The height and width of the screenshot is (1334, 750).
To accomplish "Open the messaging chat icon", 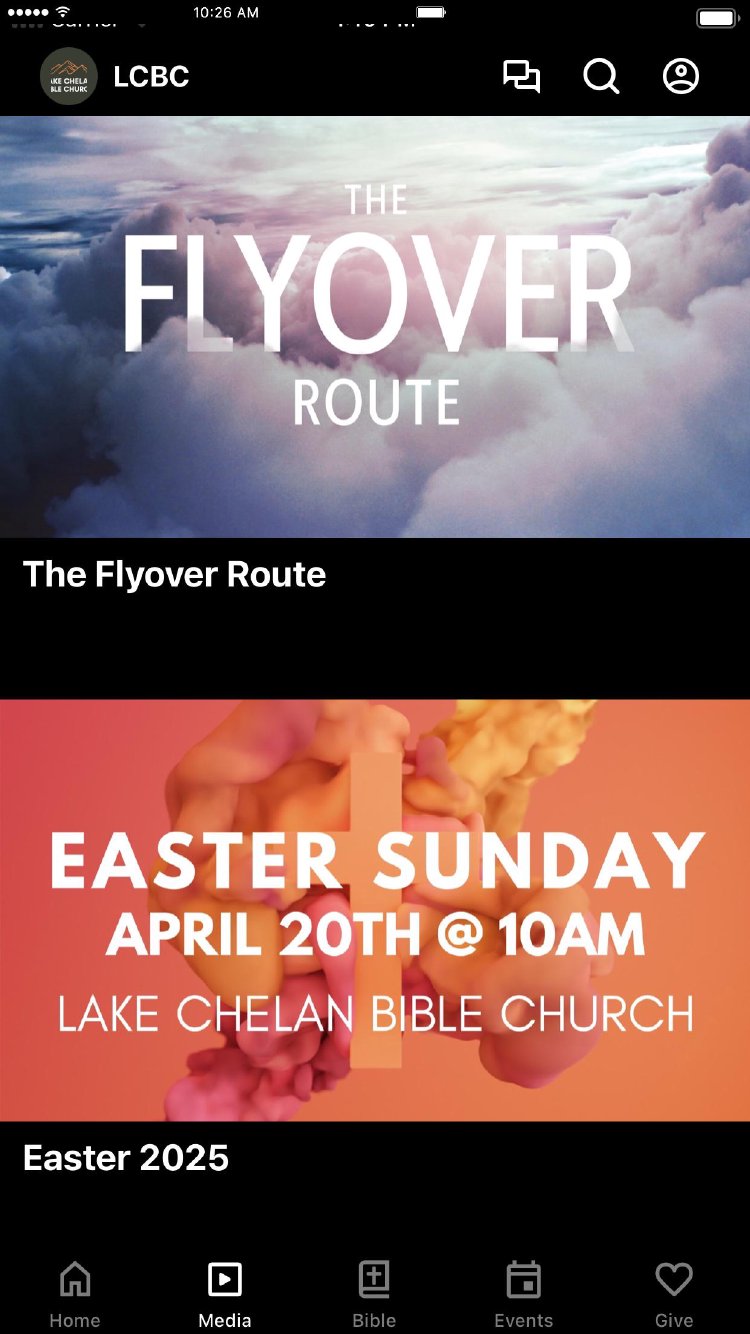I will click(521, 77).
